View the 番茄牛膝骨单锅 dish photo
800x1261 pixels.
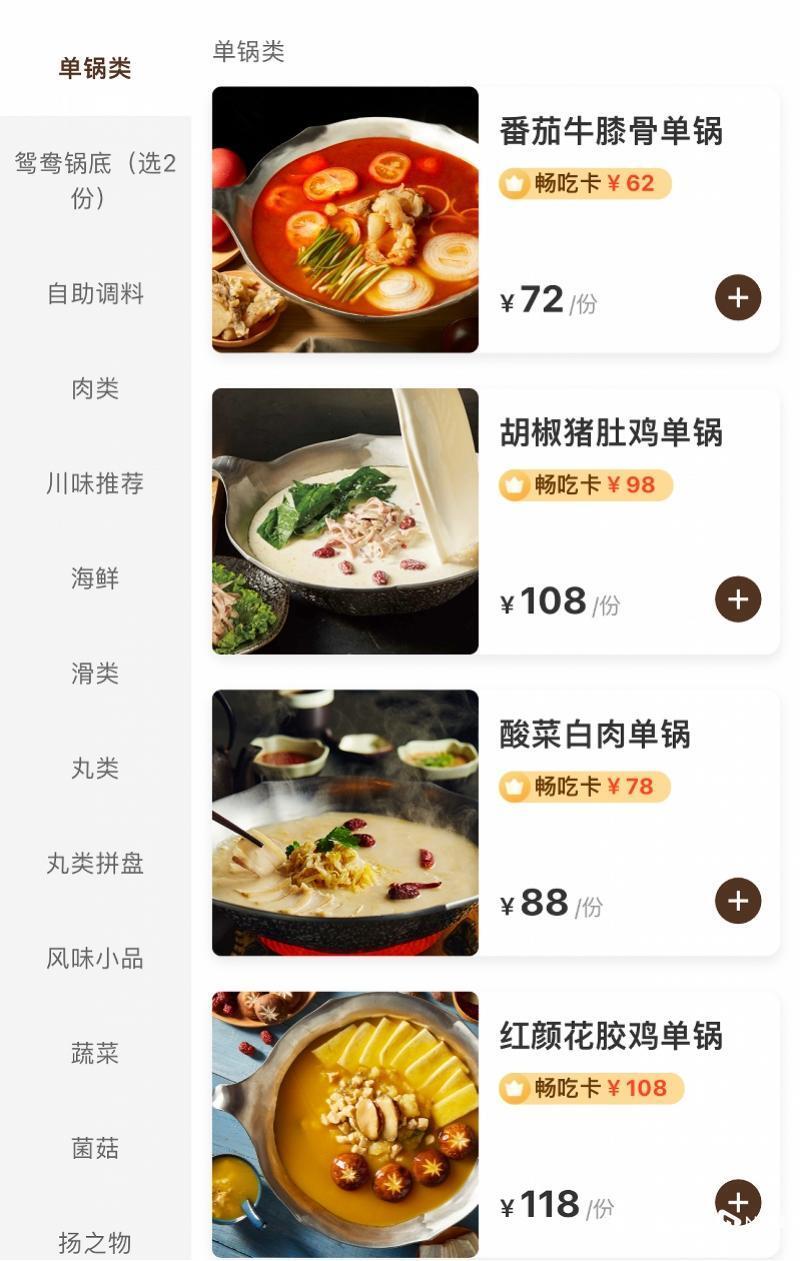tap(344, 220)
